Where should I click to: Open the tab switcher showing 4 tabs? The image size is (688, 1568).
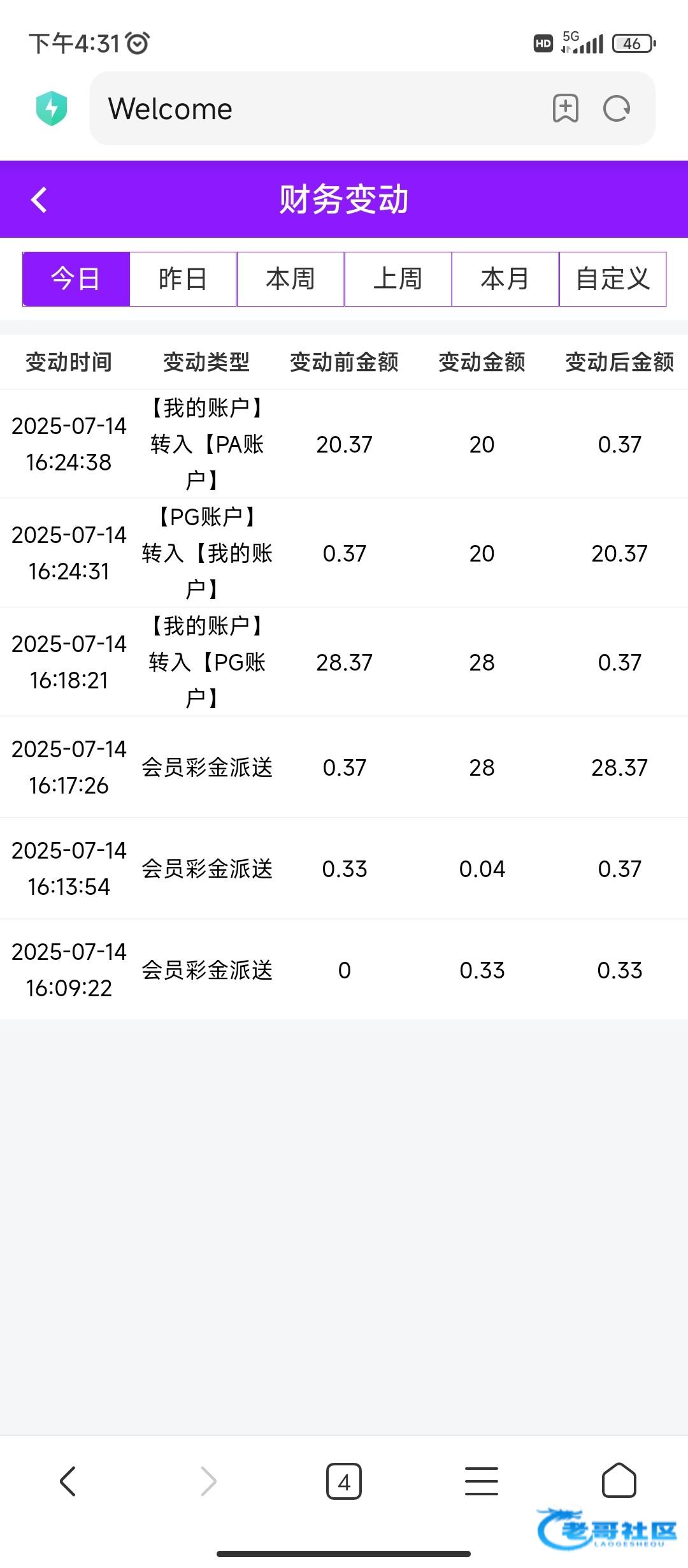(344, 1481)
